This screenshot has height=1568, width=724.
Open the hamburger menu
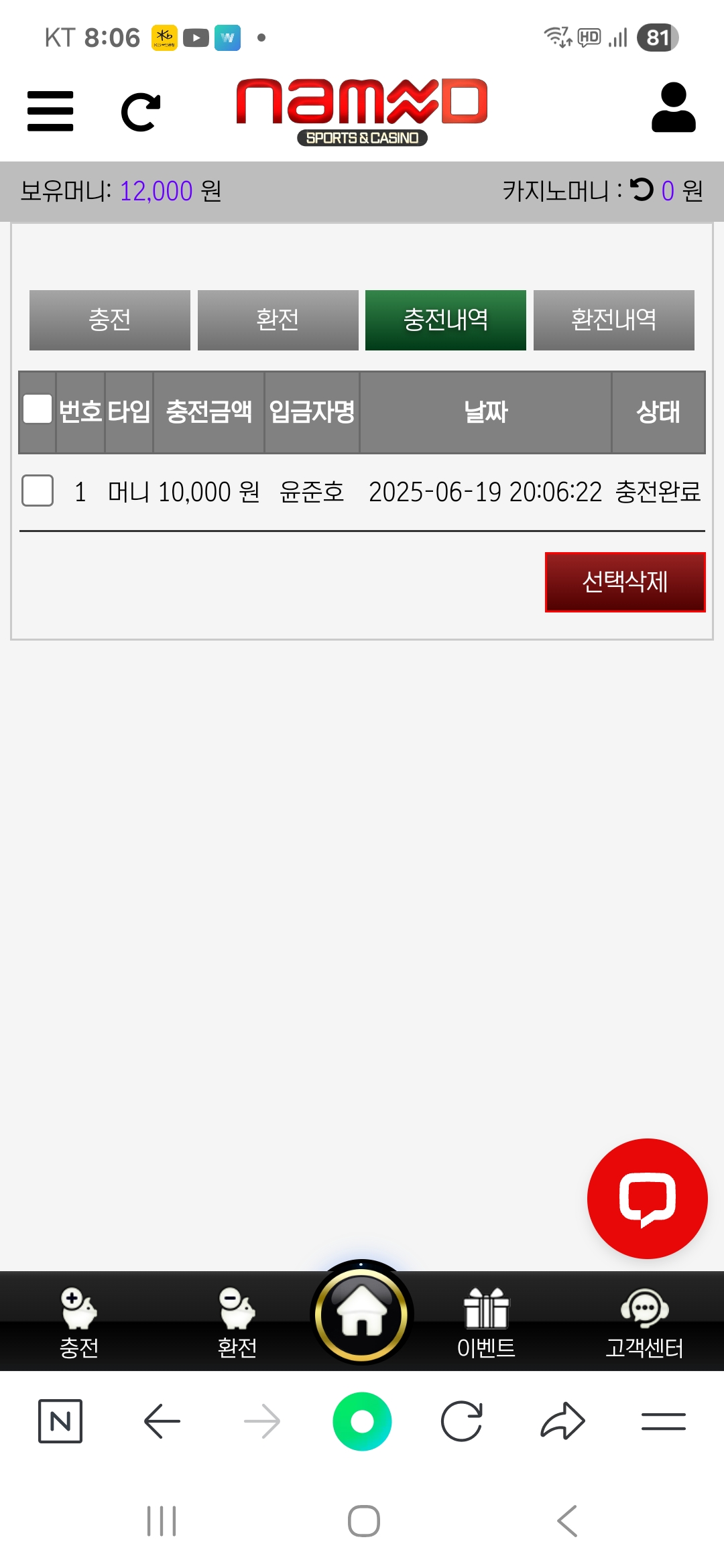tap(50, 111)
